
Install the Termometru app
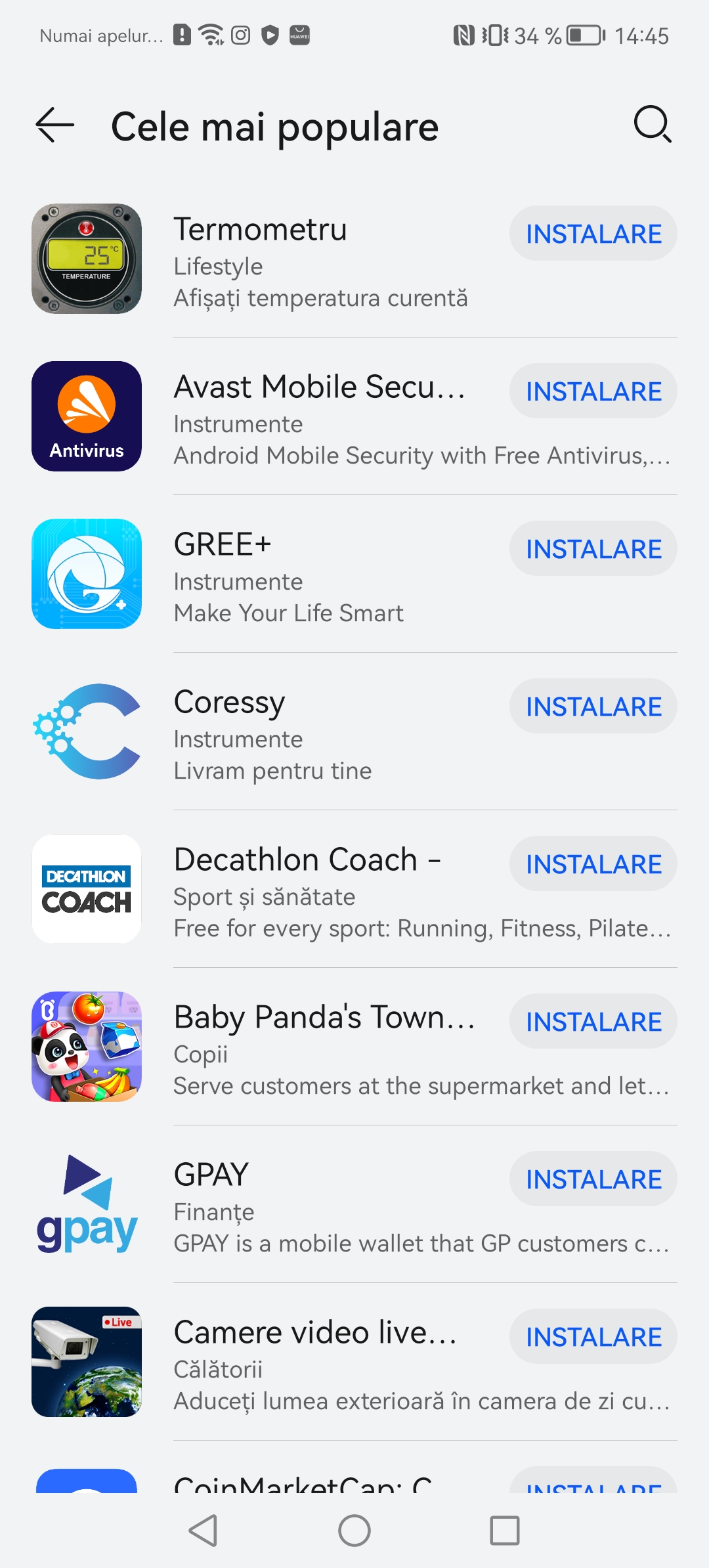[593, 234]
